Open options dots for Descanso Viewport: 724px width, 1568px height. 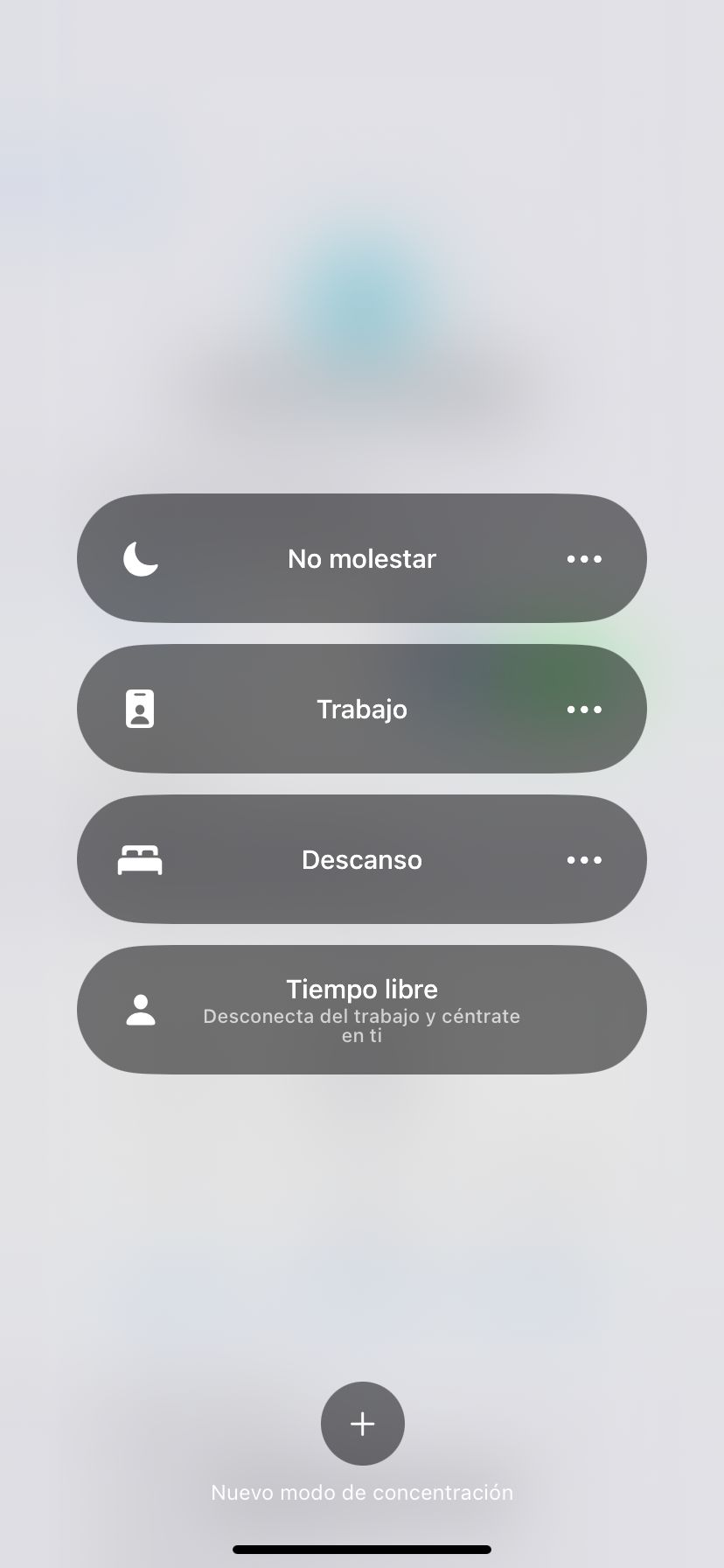[584, 860]
